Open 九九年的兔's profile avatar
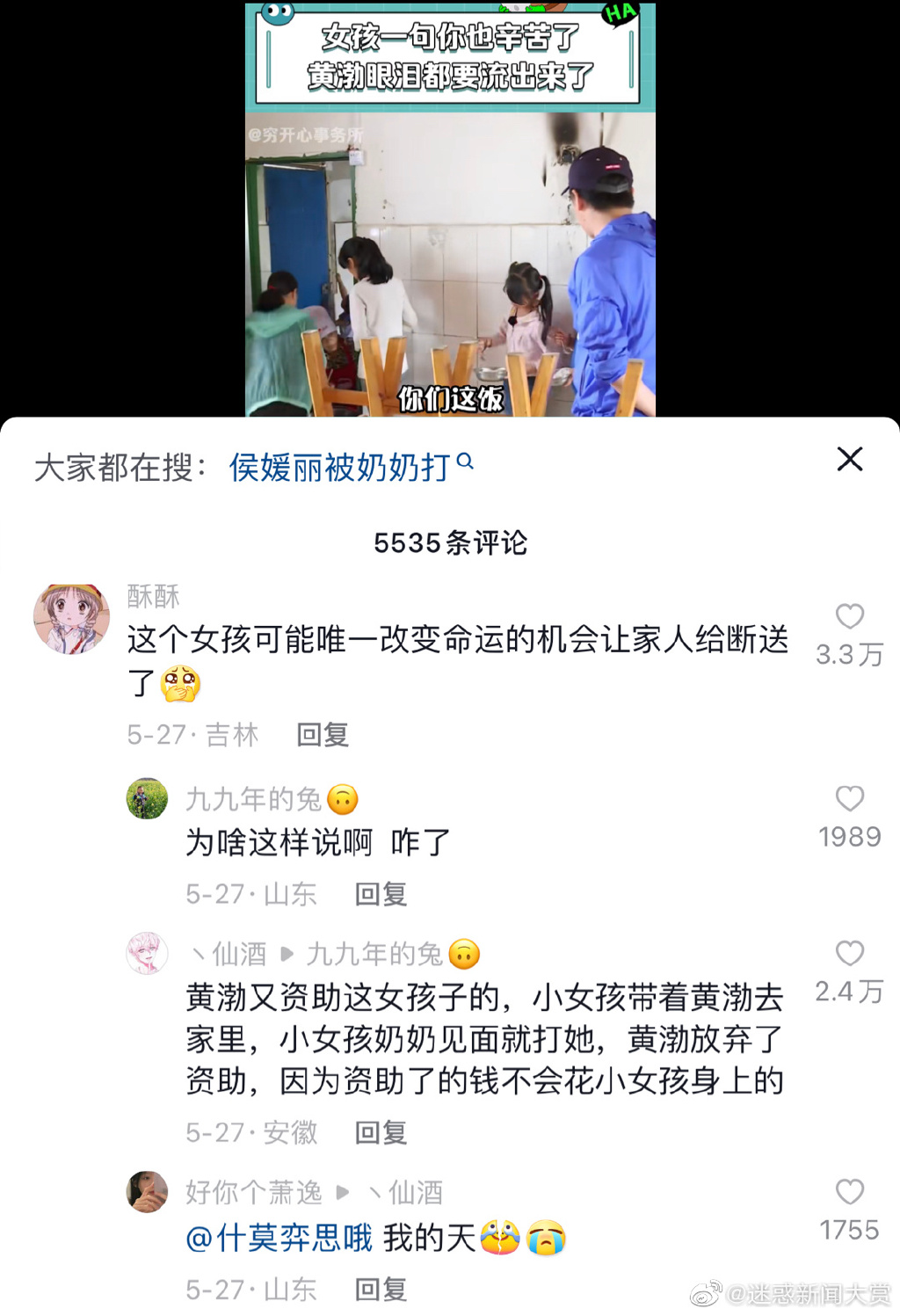 147,798
